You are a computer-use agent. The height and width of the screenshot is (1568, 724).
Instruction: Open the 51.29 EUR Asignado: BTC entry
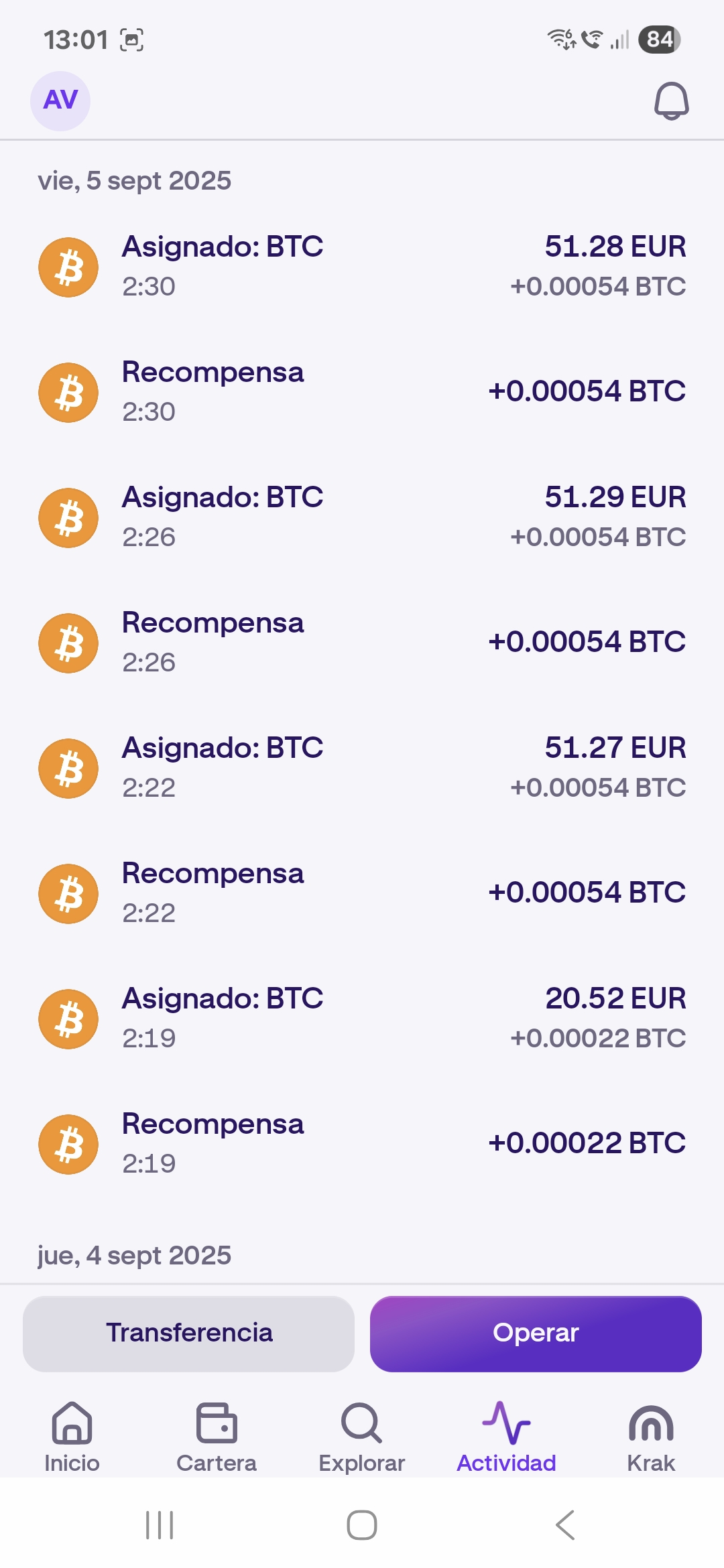point(362,517)
